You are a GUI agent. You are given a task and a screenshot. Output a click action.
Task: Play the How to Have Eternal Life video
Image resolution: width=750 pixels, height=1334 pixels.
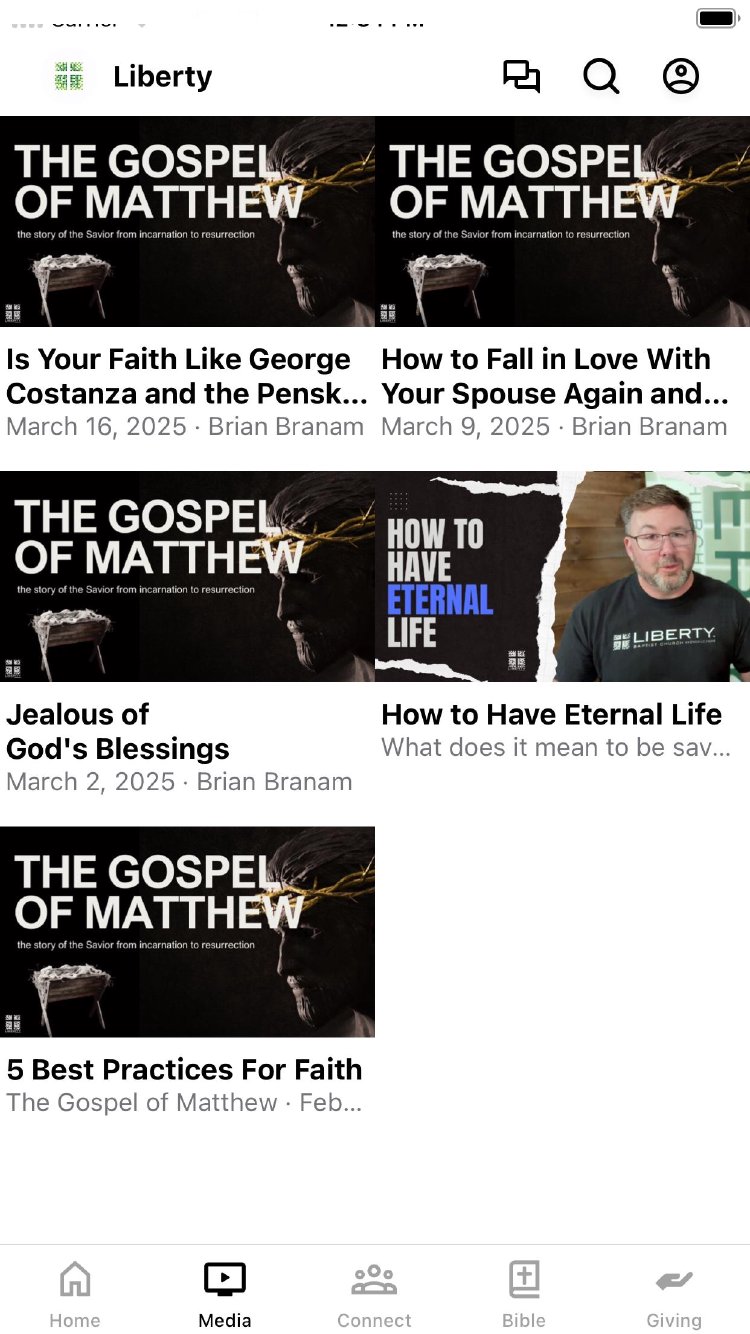pos(562,577)
